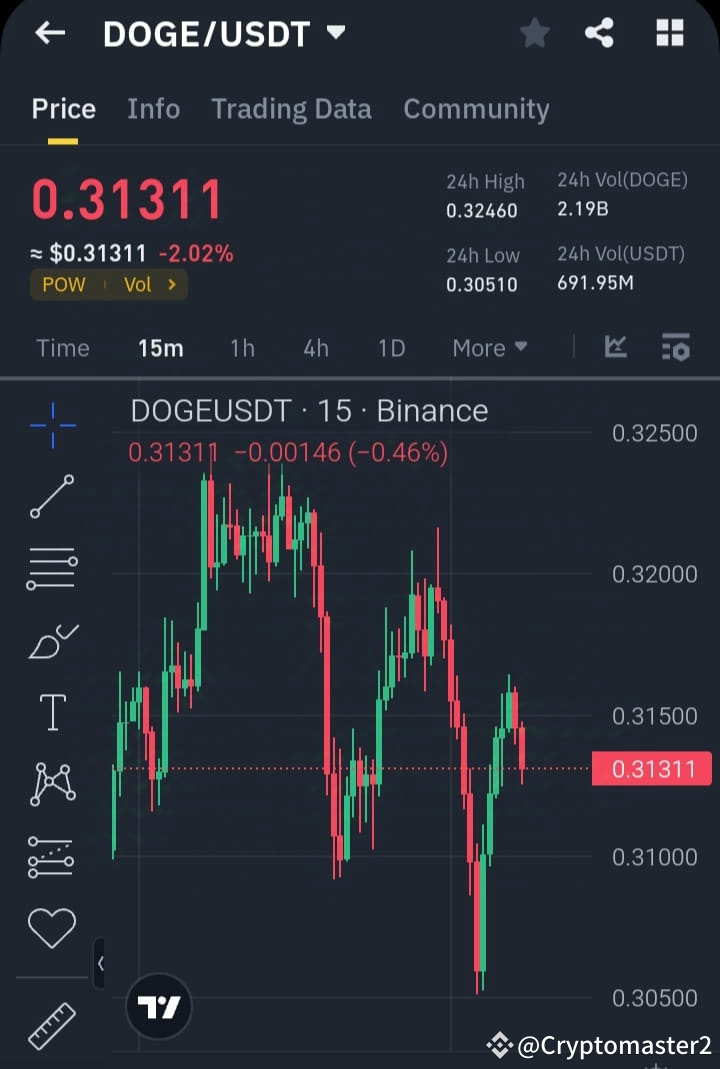Star DOGE/USDT as a favorite
Image resolution: width=720 pixels, height=1069 pixels.
pos(534,33)
